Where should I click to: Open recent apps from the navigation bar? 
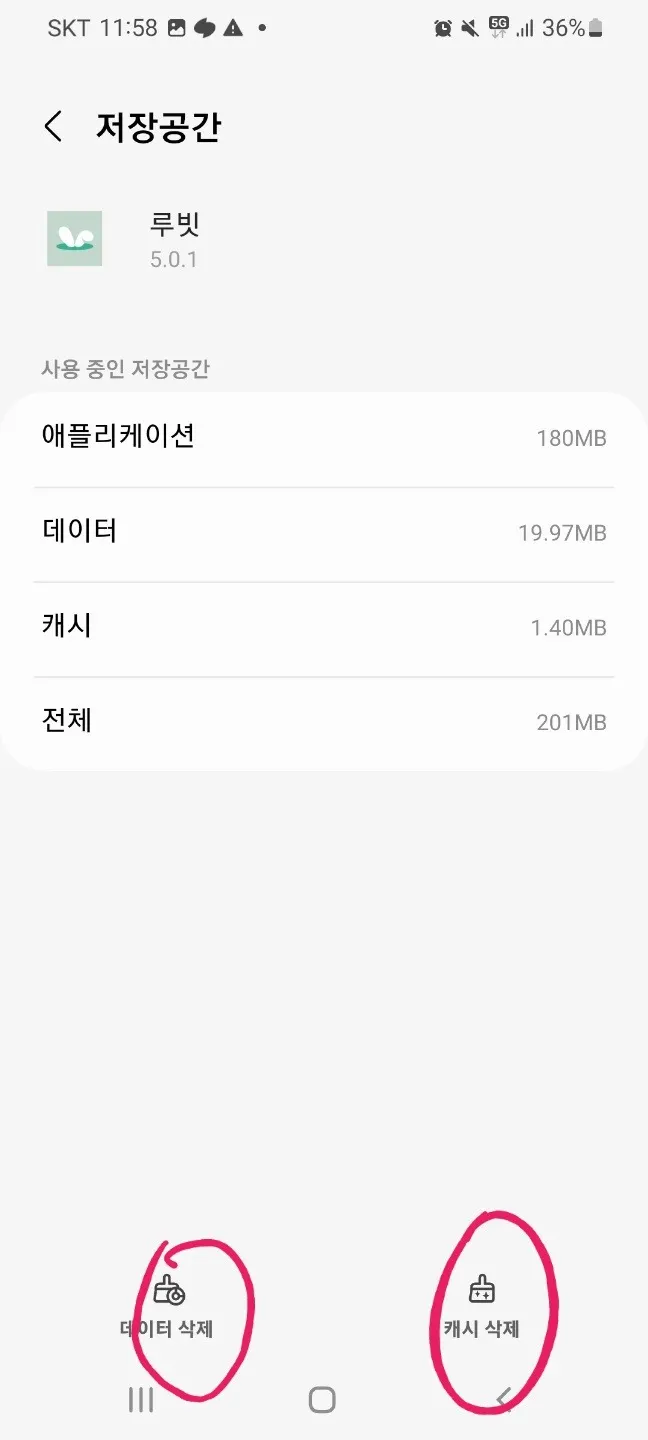click(141, 1399)
